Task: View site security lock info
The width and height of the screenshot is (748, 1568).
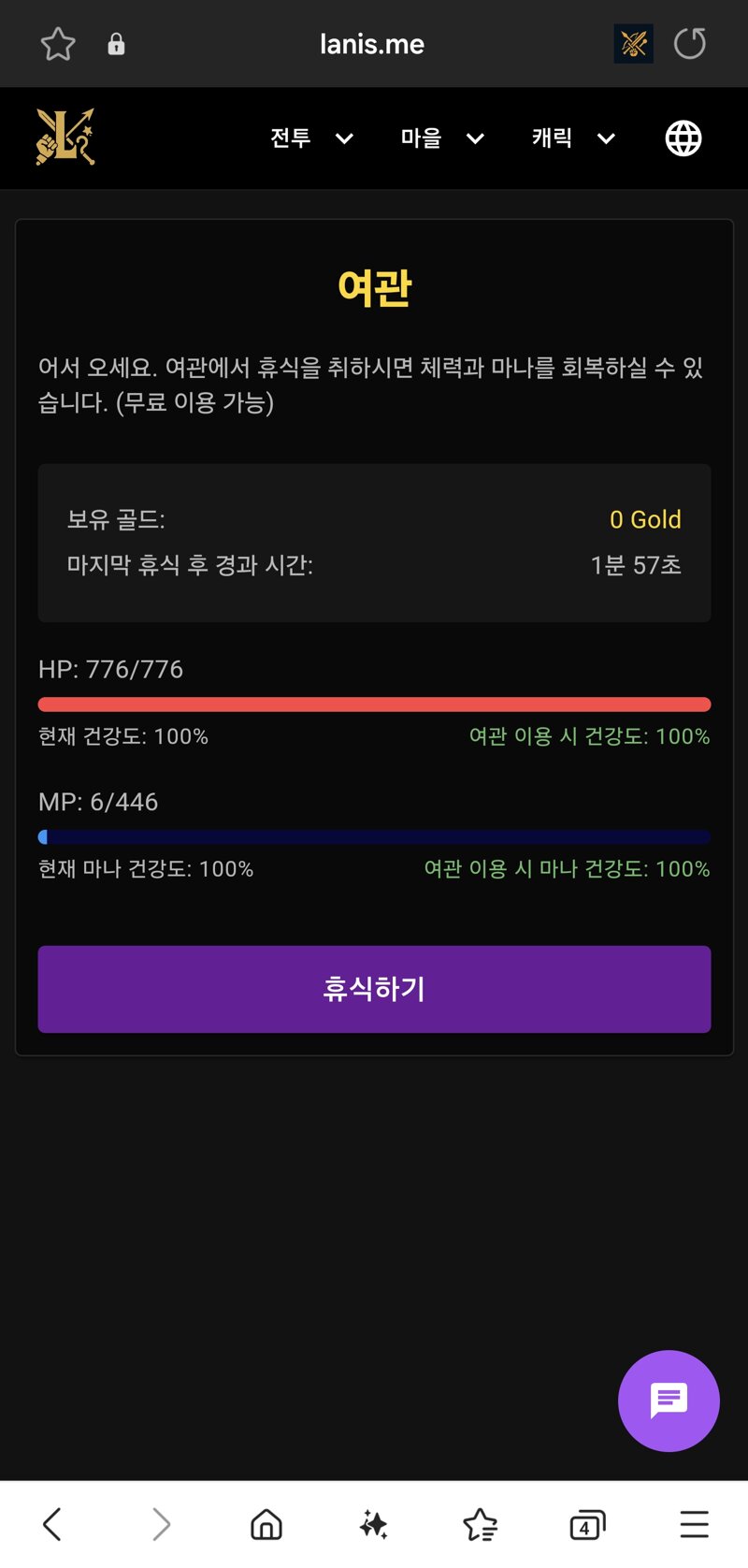Action: point(116,44)
